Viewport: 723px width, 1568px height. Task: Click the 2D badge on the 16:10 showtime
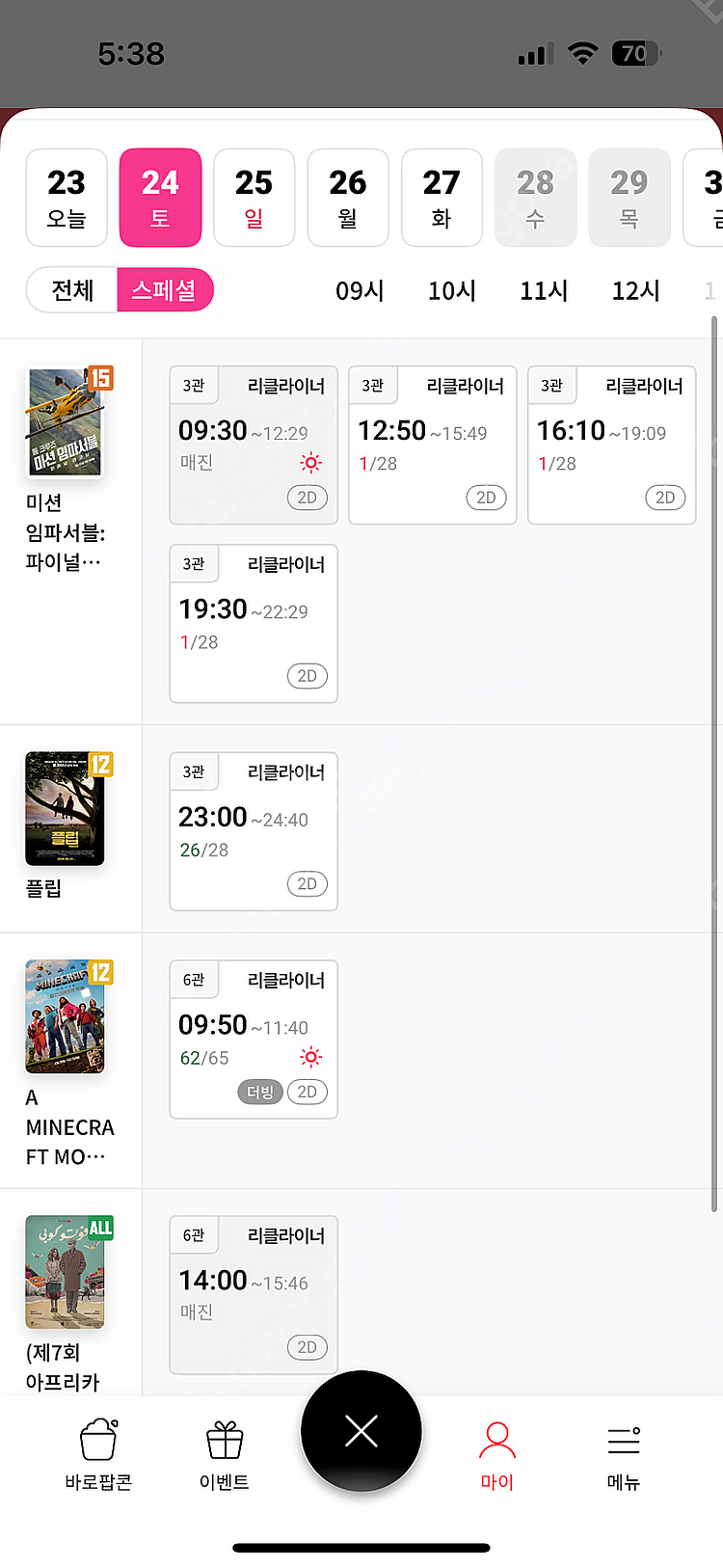click(x=665, y=498)
